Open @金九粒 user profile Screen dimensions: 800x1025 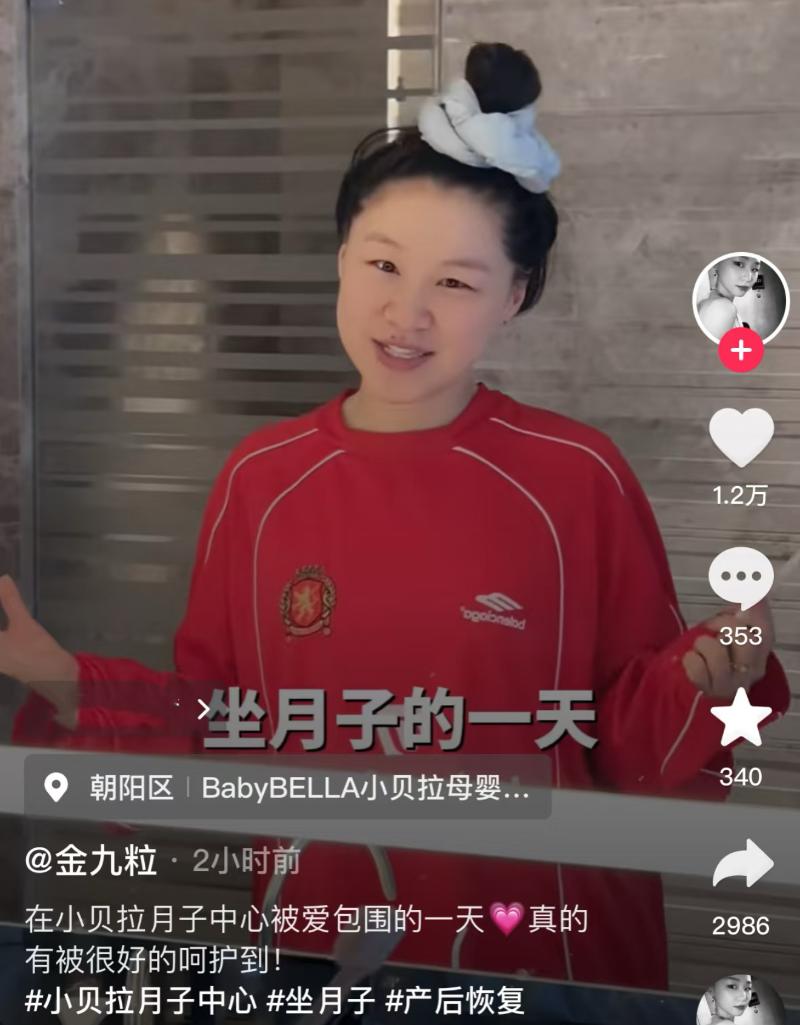[90, 860]
